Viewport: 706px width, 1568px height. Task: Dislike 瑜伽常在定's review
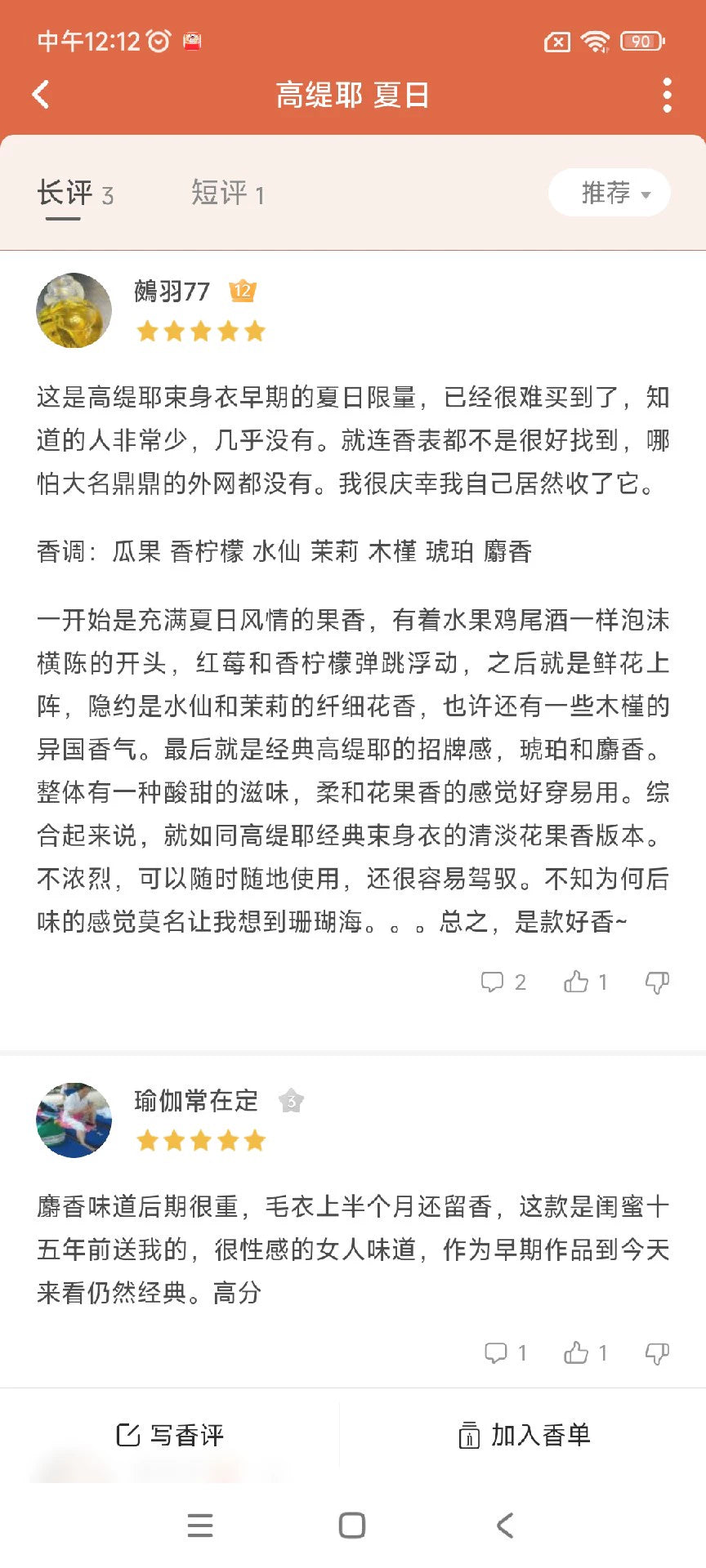(657, 1354)
